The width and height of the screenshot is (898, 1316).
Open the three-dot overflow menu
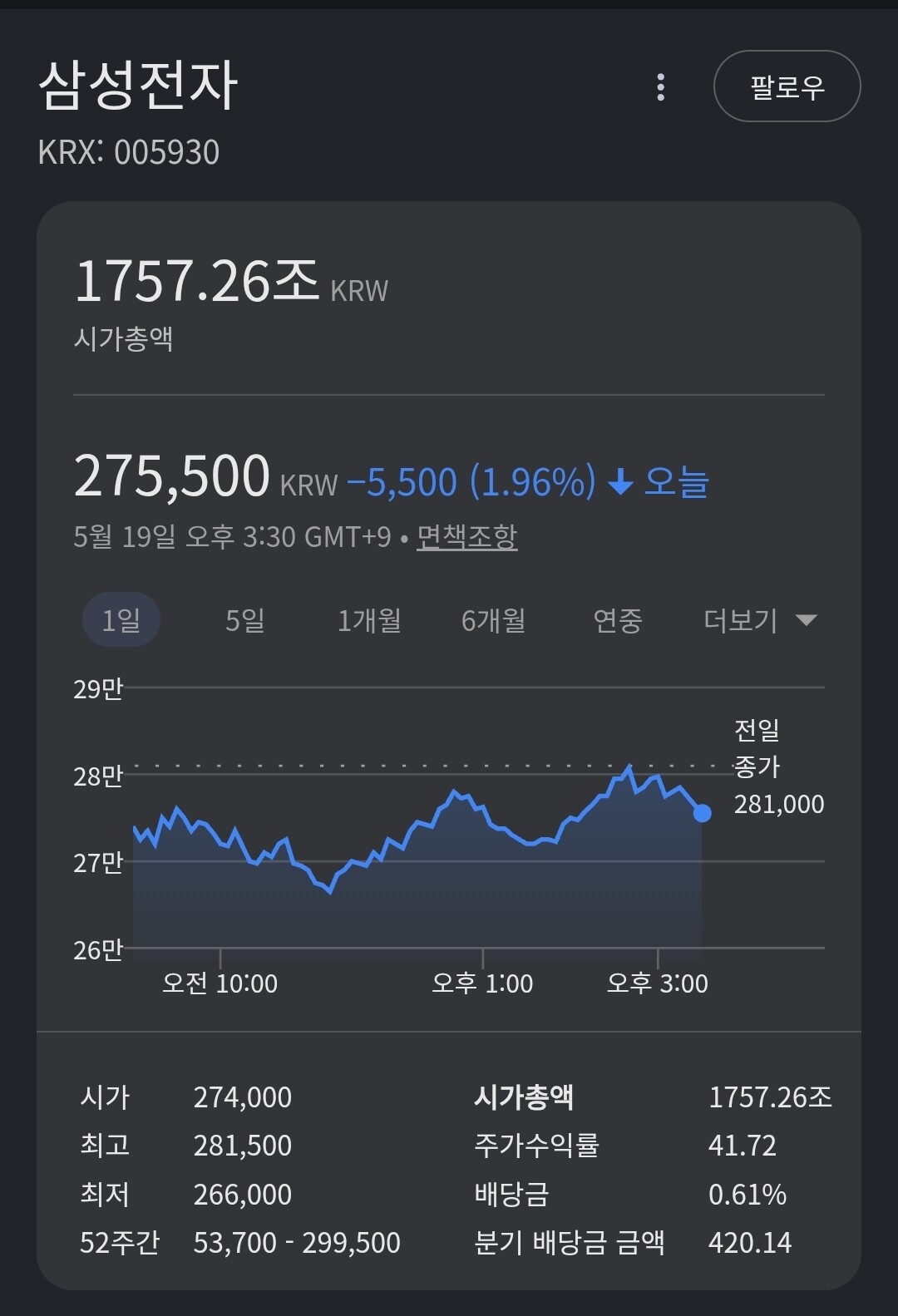661,86
